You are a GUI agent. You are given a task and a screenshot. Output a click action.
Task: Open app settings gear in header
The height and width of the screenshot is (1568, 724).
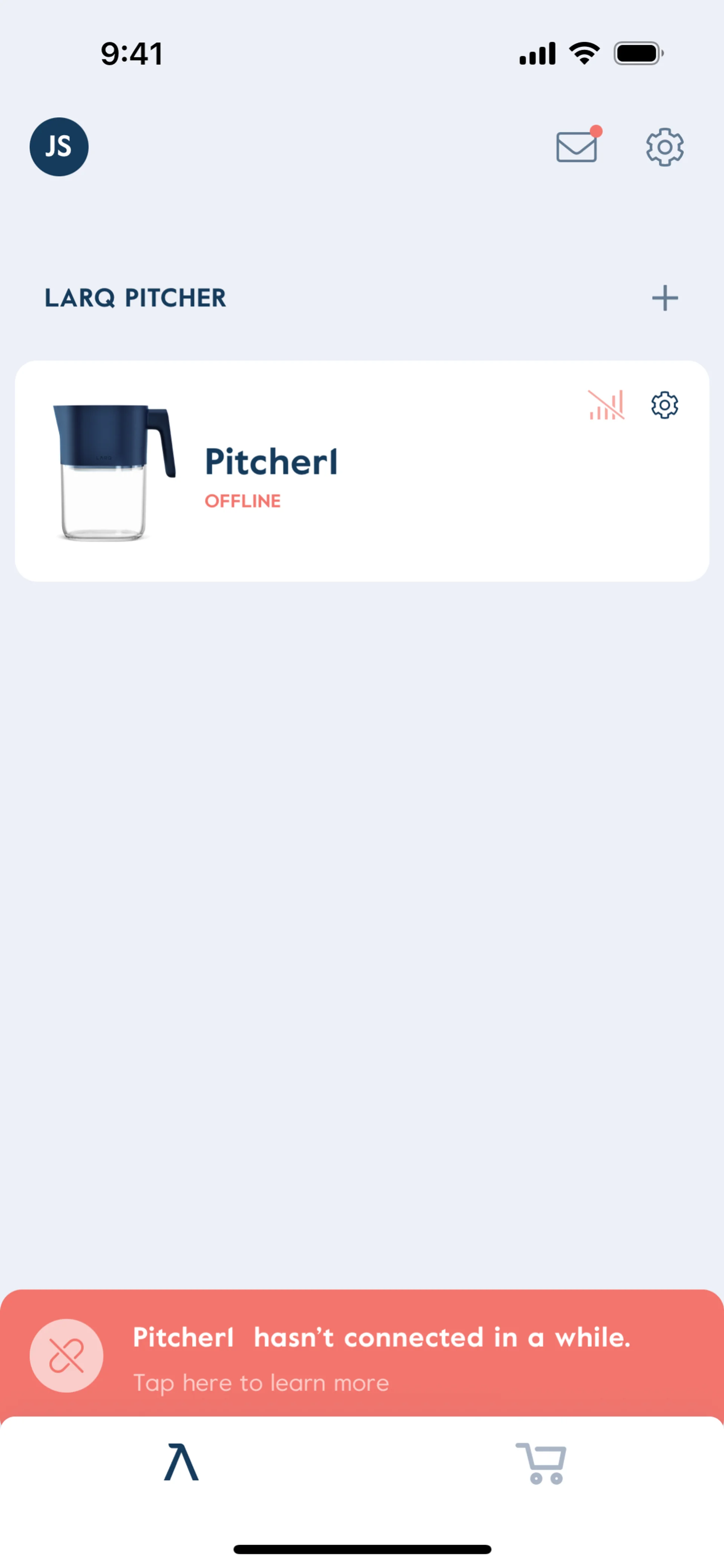pyautogui.click(x=664, y=147)
